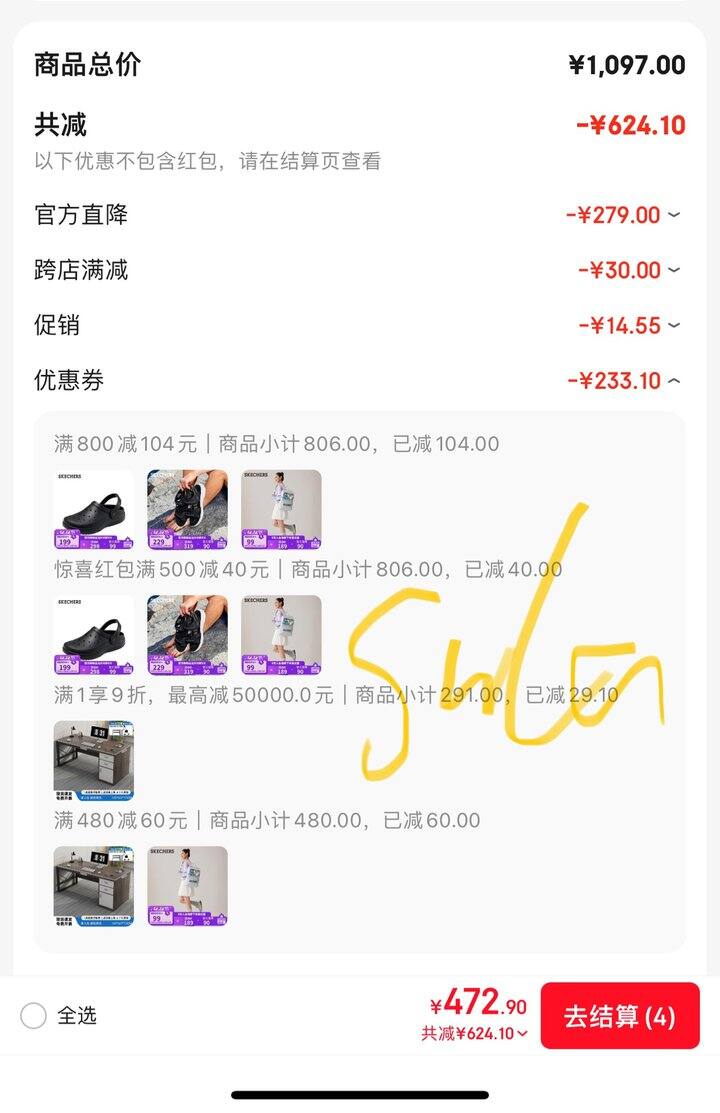Open the desk item under 满1享9折 coupon
Viewport: 720px width, 1113px height.
[x=94, y=761]
